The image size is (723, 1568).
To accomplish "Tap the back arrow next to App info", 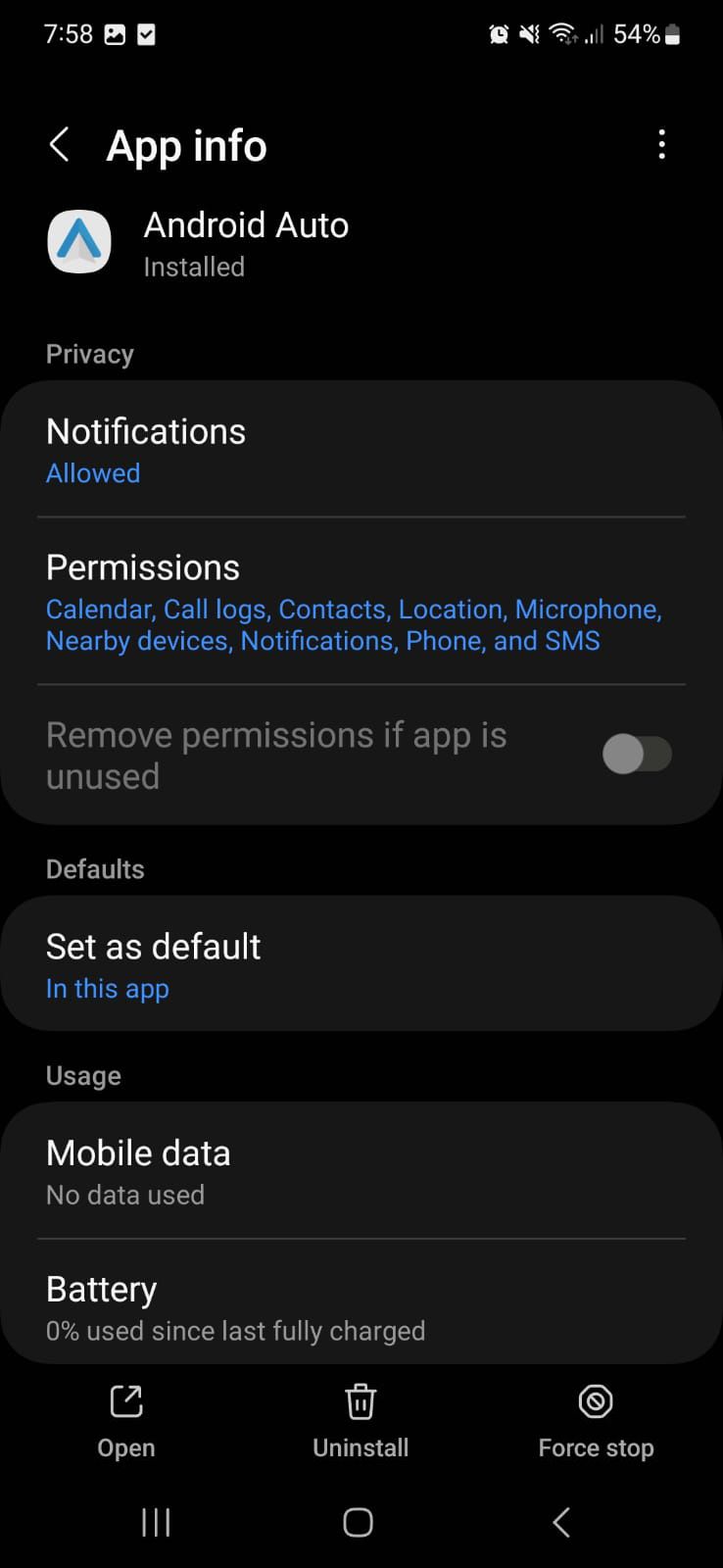I will (60, 144).
